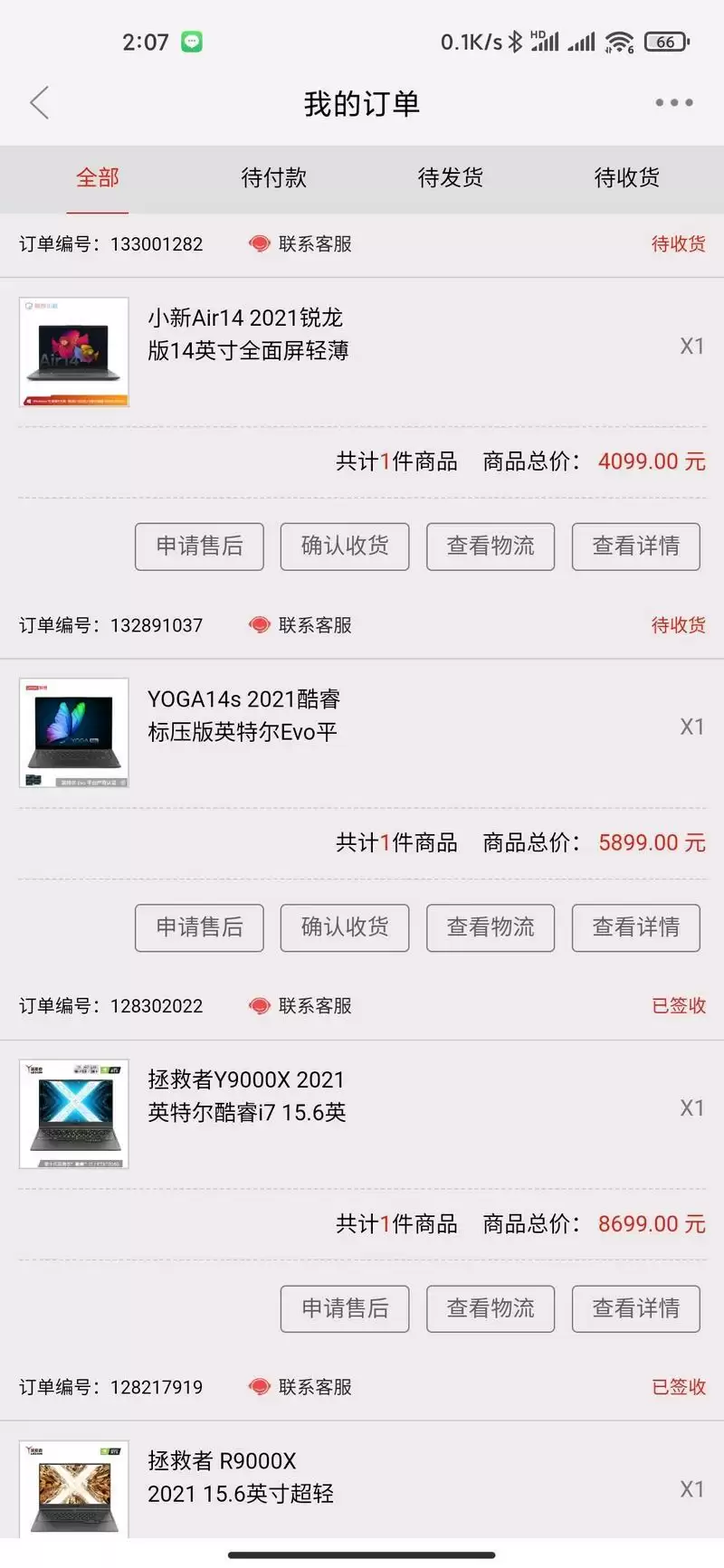The height and width of the screenshot is (1568, 724).
Task: Switch to the 待付款 tab
Action: (x=273, y=177)
